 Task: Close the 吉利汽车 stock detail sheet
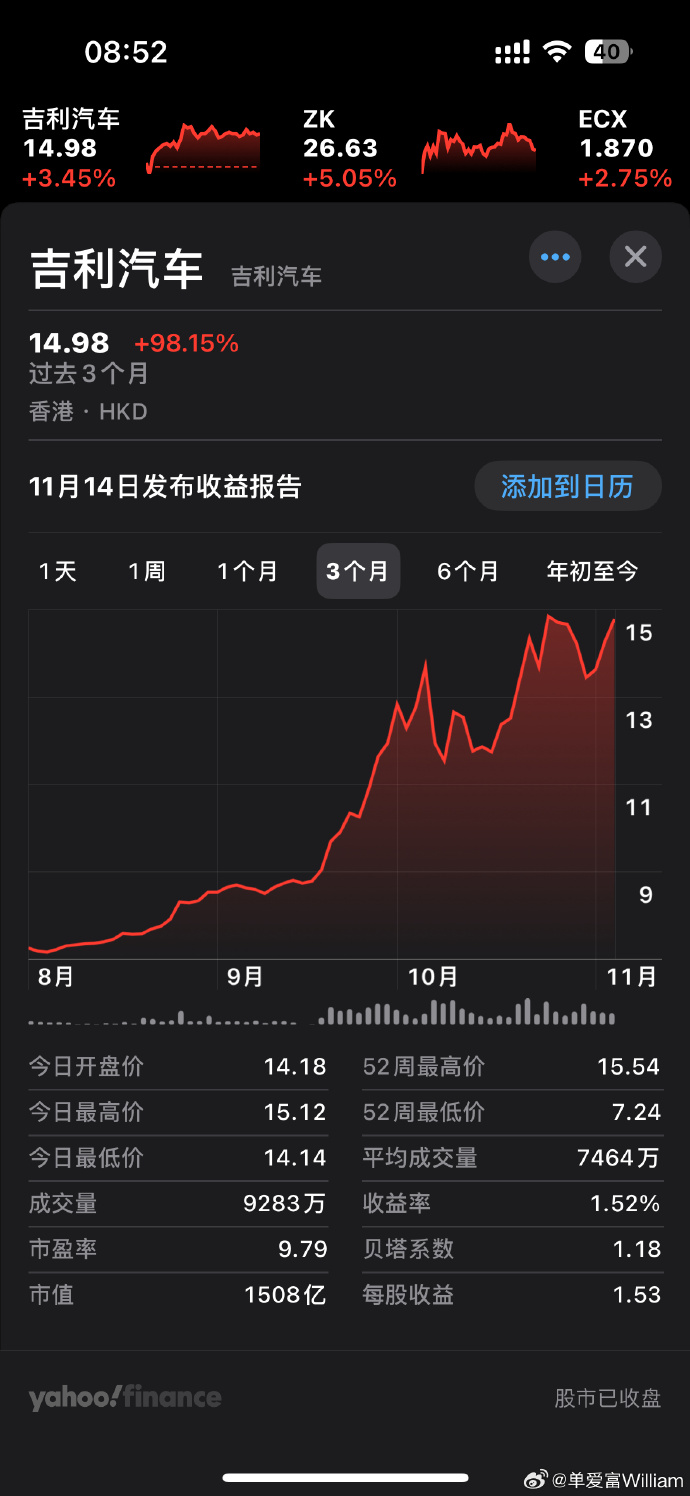[x=635, y=257]
